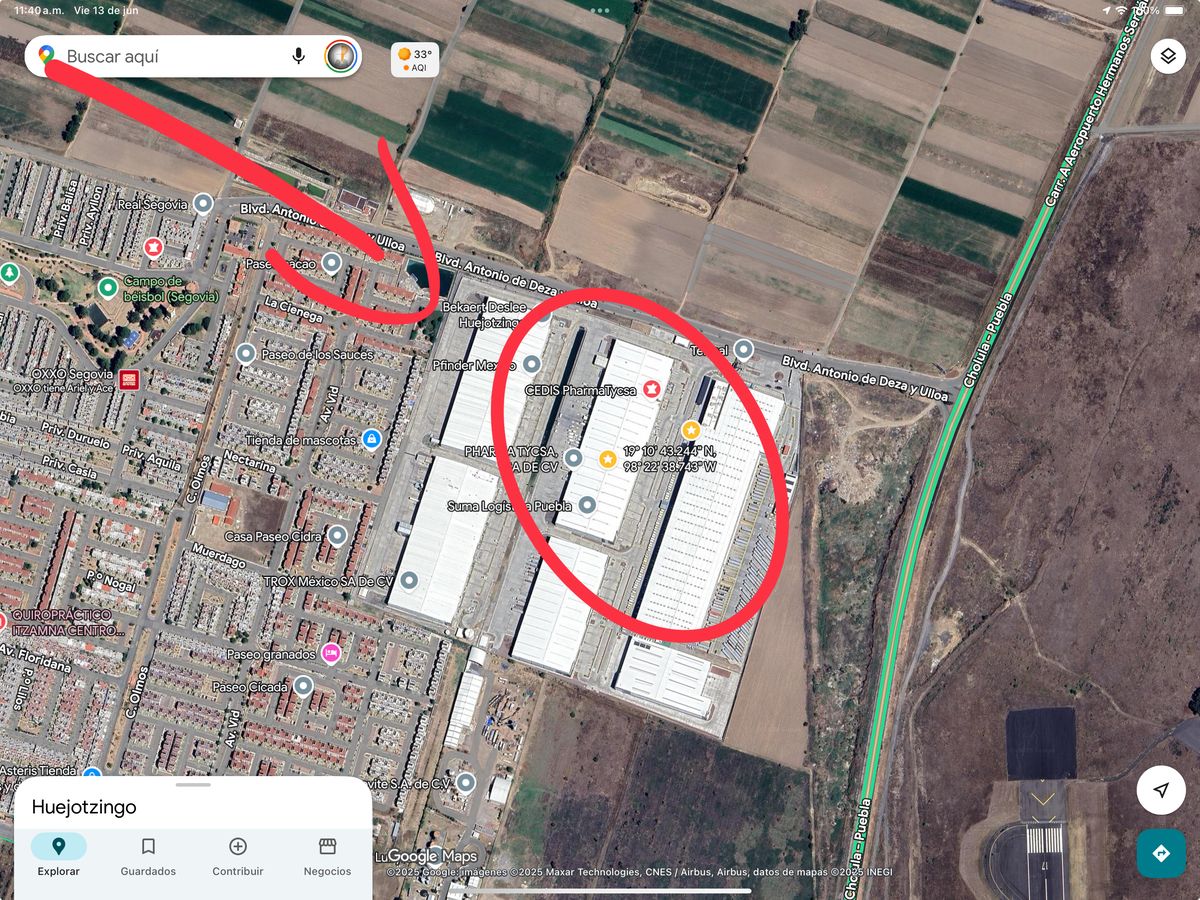
Task: Switch to the Contribuir tab
Action: pyautogui.click(x=238, y=856)
